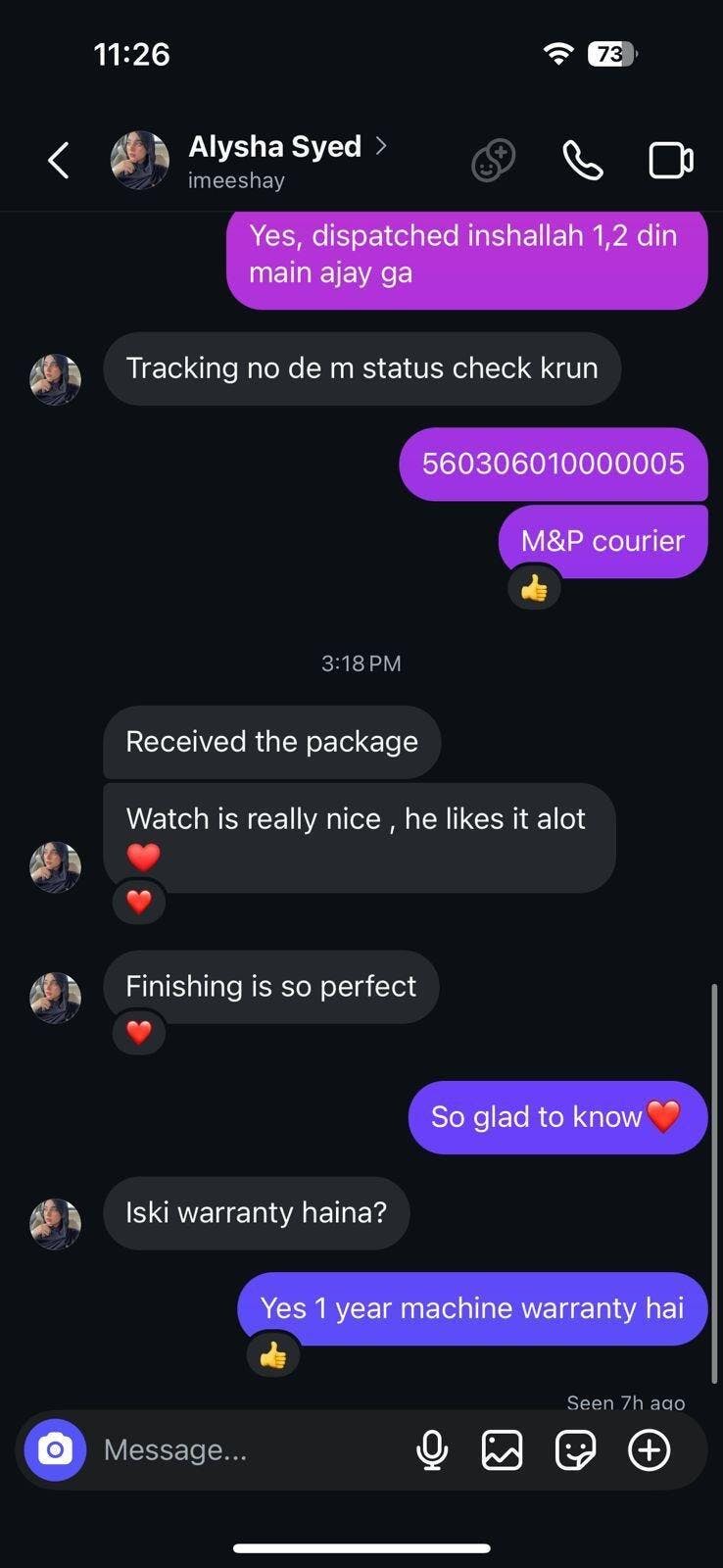Open camera from message bar
The width and height of the screenshot is (723, 1568).
click(55, 1449)
